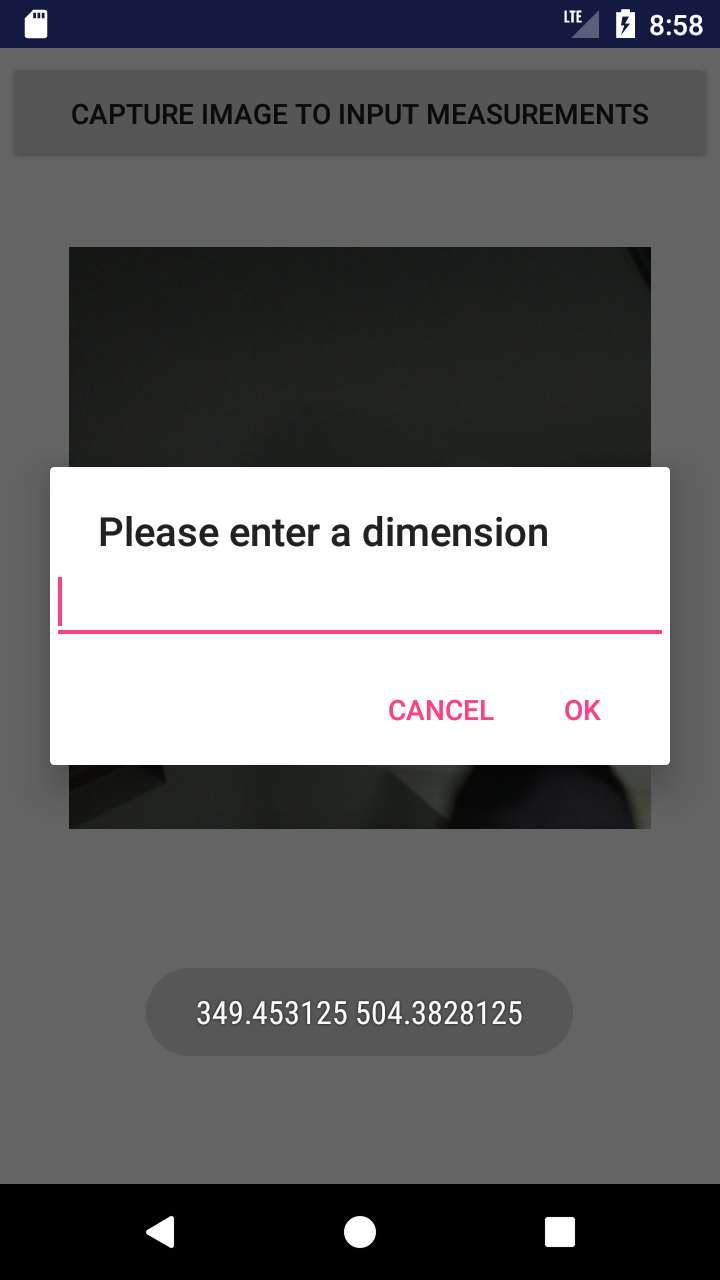This screenshot has width=720, height=1280.
Task: Tap the dimension text field
Action: coord(360,603)
